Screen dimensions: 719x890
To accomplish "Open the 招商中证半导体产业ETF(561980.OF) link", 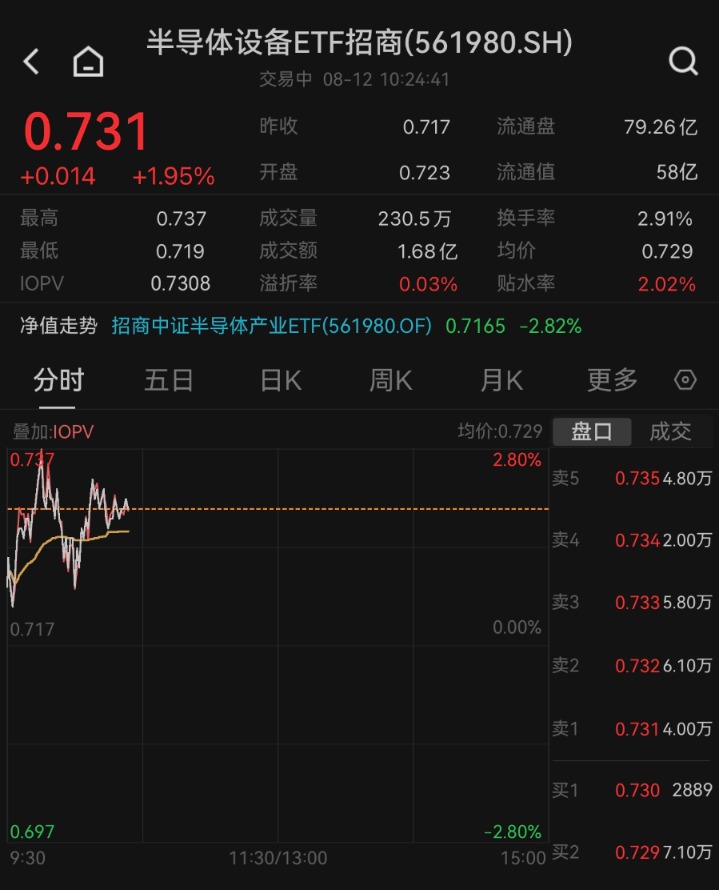I will [271, 326].
